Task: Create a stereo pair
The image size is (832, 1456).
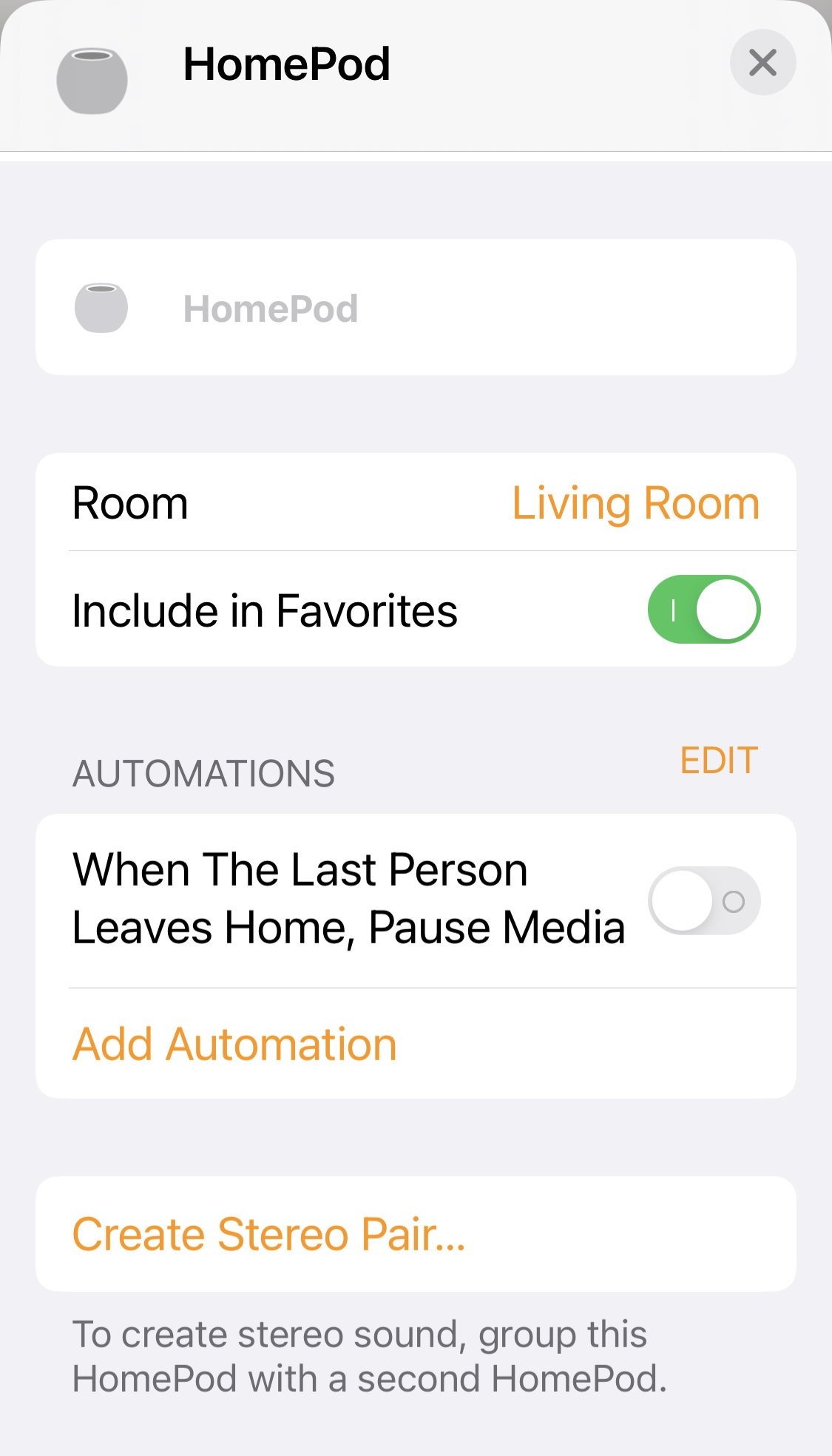Action: [416, 1234]
